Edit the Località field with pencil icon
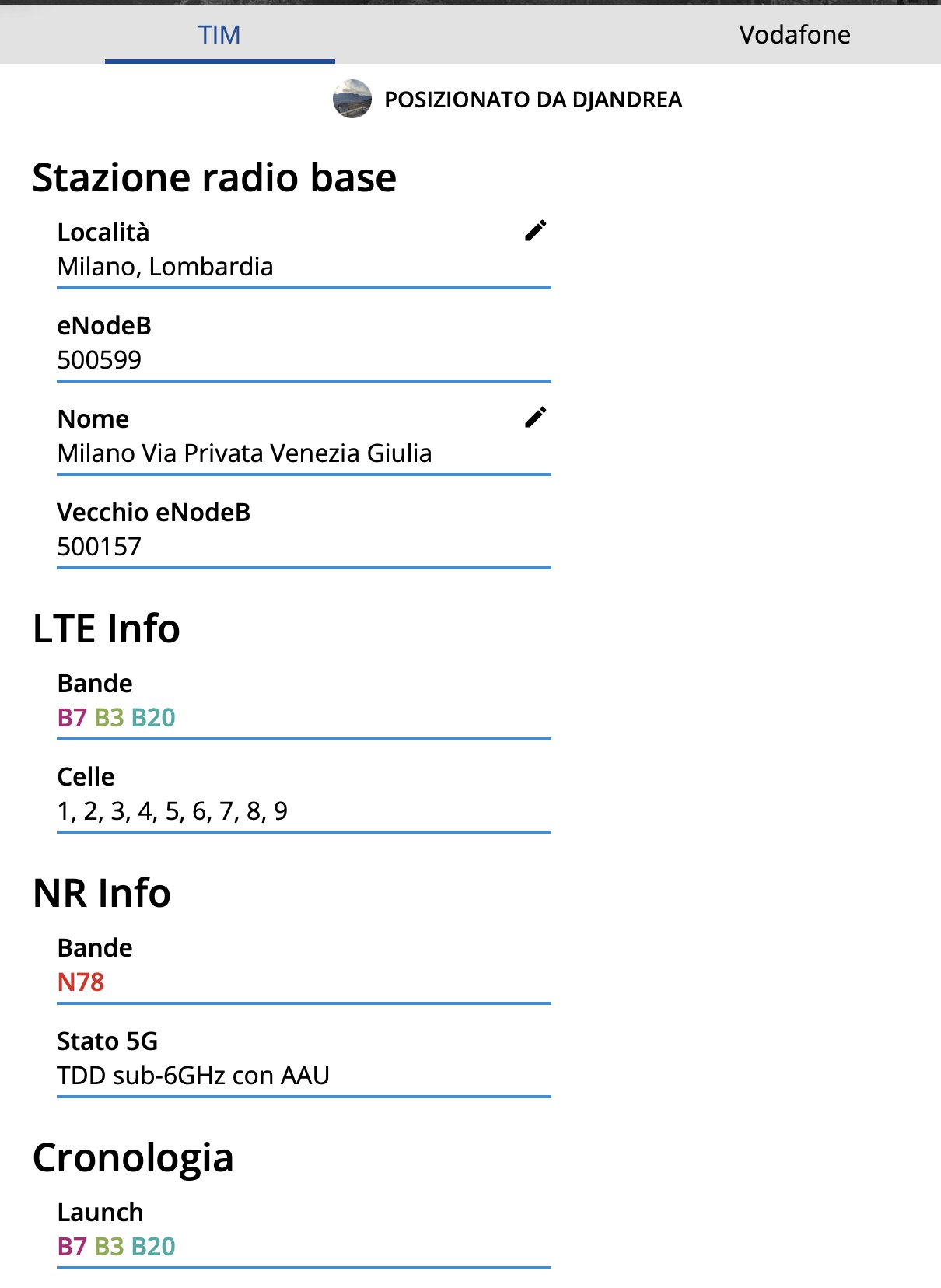 (x=535, y=230)
